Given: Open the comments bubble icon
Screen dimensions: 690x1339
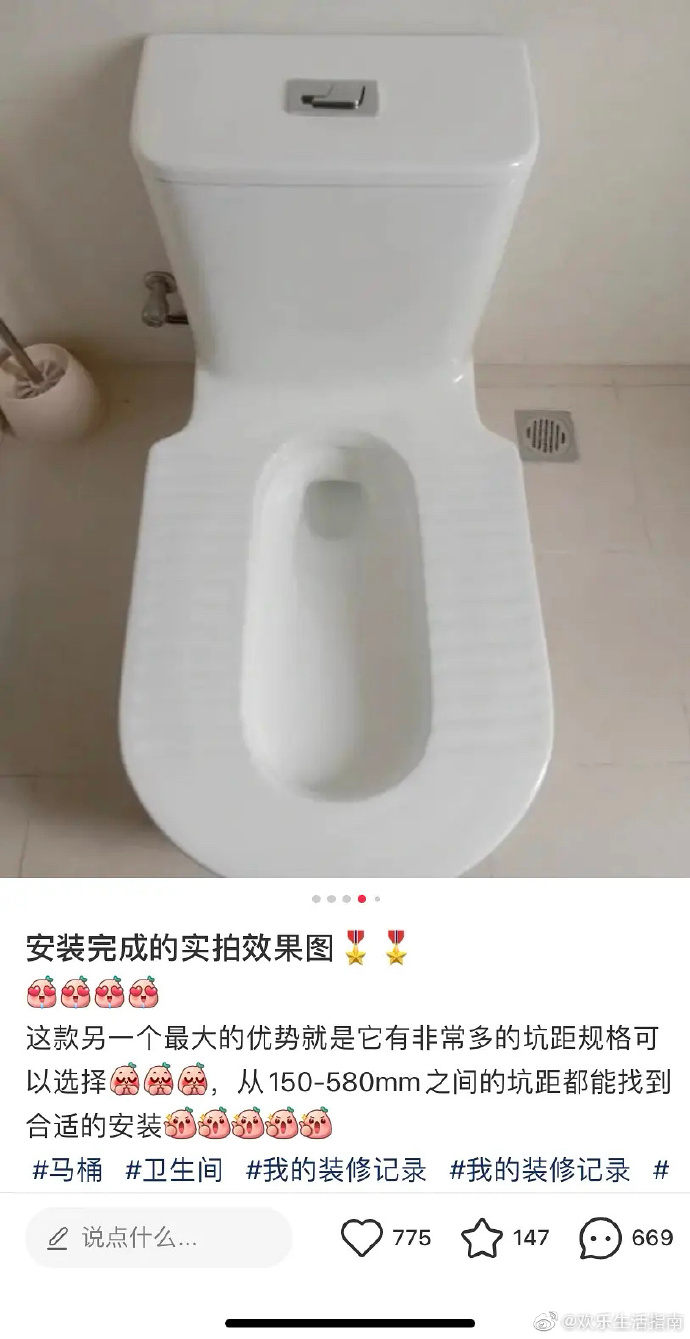Looking at the screenshot, I should pos(601,1238).
